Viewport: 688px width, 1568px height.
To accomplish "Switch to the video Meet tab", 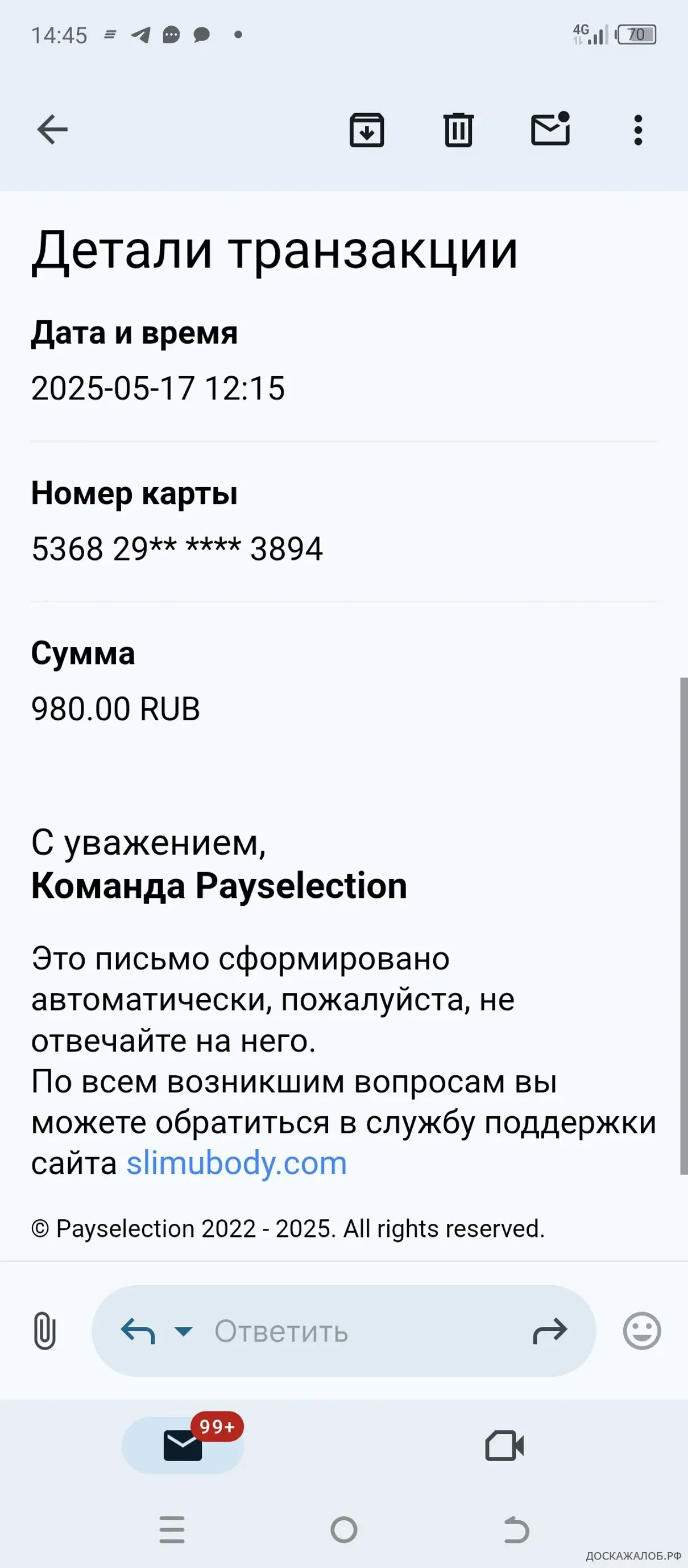I will pos(504,1445).
